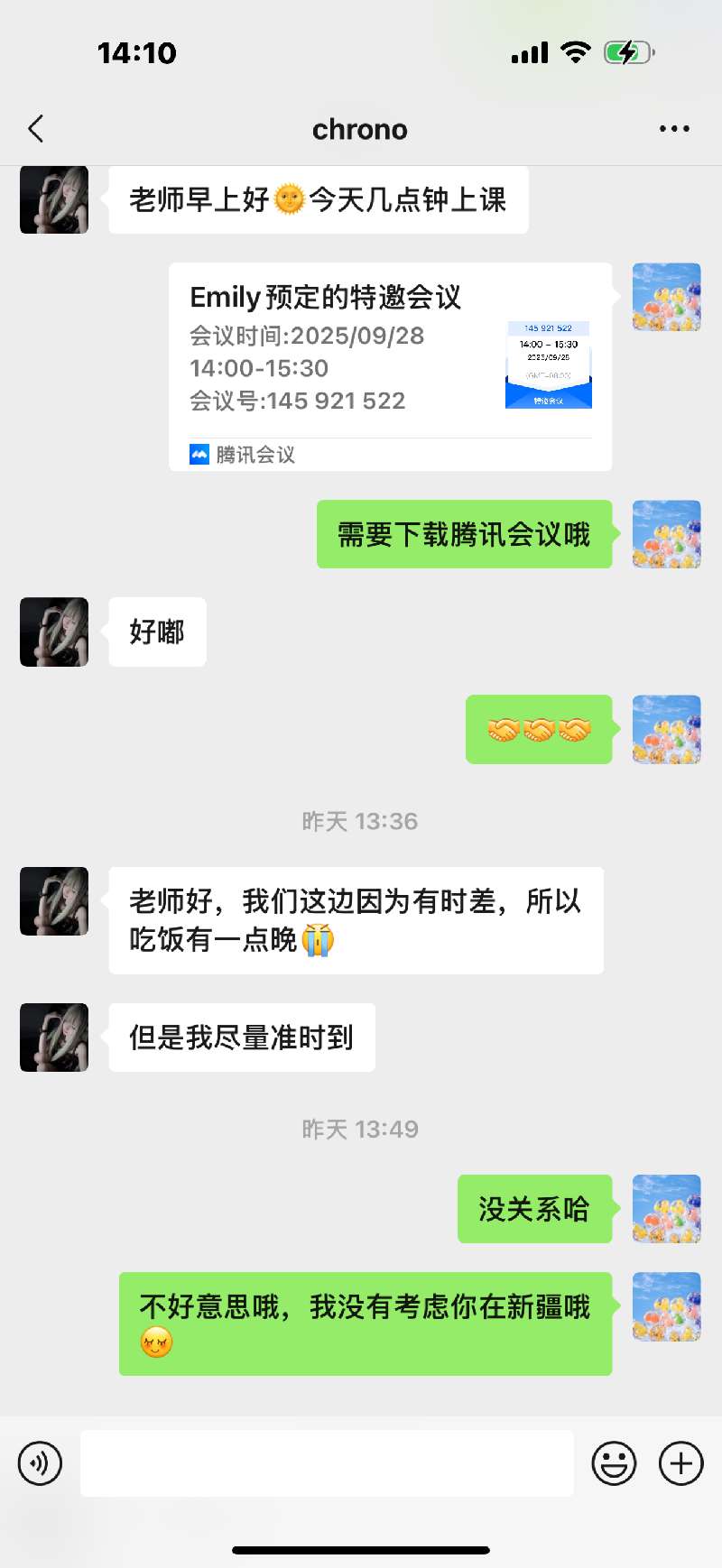Open contact avatar beside 好嘟 message
Image resolution: width=722 pixels, height=1568 pixels.
(54, 632)
